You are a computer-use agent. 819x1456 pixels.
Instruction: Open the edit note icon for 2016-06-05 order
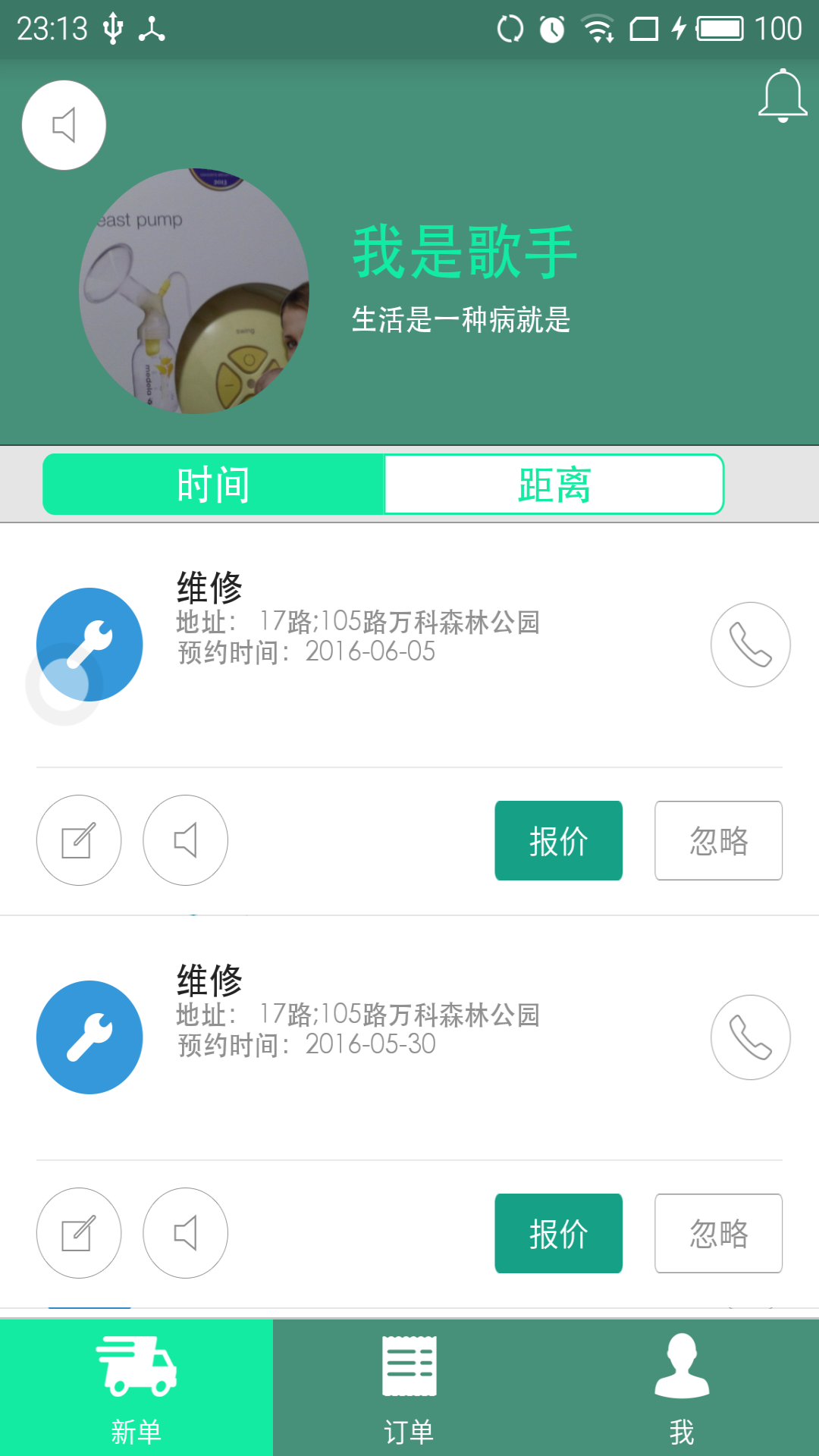79,840
